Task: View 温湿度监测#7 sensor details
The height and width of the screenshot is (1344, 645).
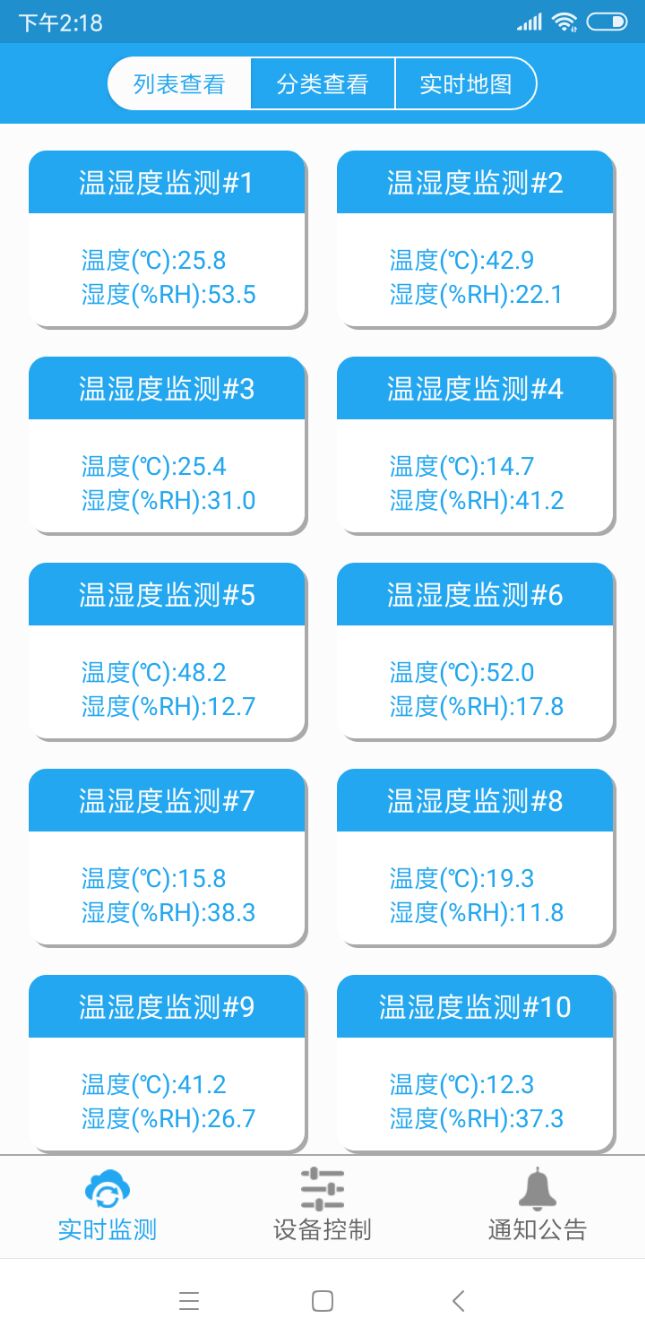Action: pyautogui.click(x=167, y=856)
